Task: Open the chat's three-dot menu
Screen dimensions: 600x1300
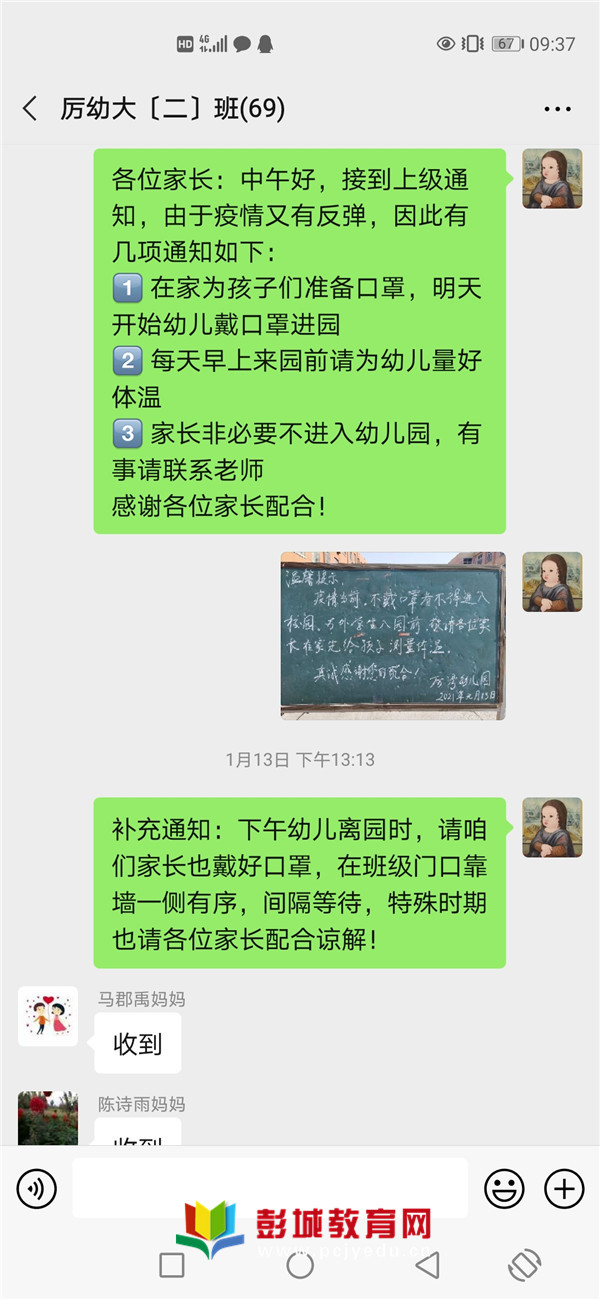Action: tap(557, 109)
